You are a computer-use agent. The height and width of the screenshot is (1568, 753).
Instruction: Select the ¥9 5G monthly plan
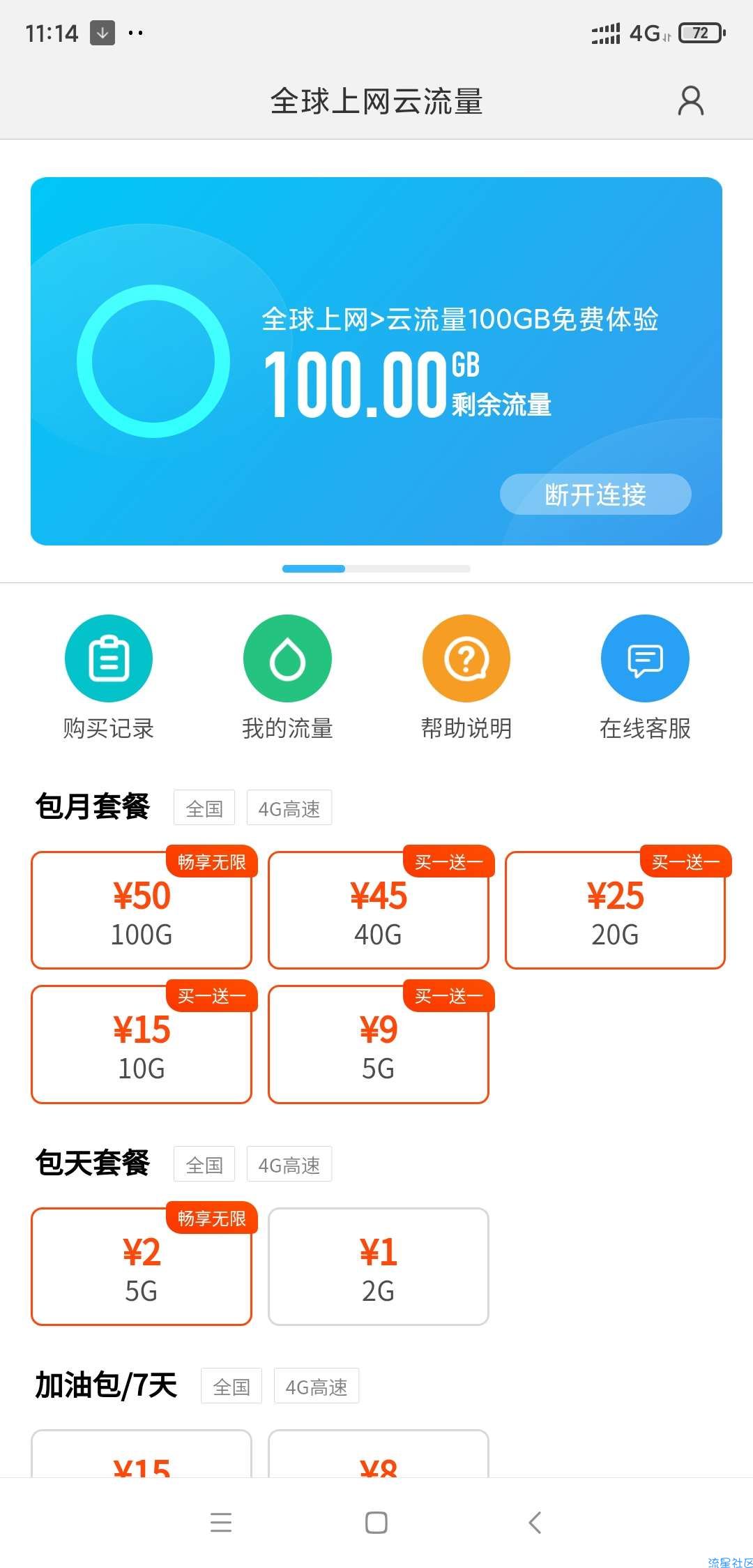click(379, 1044)
